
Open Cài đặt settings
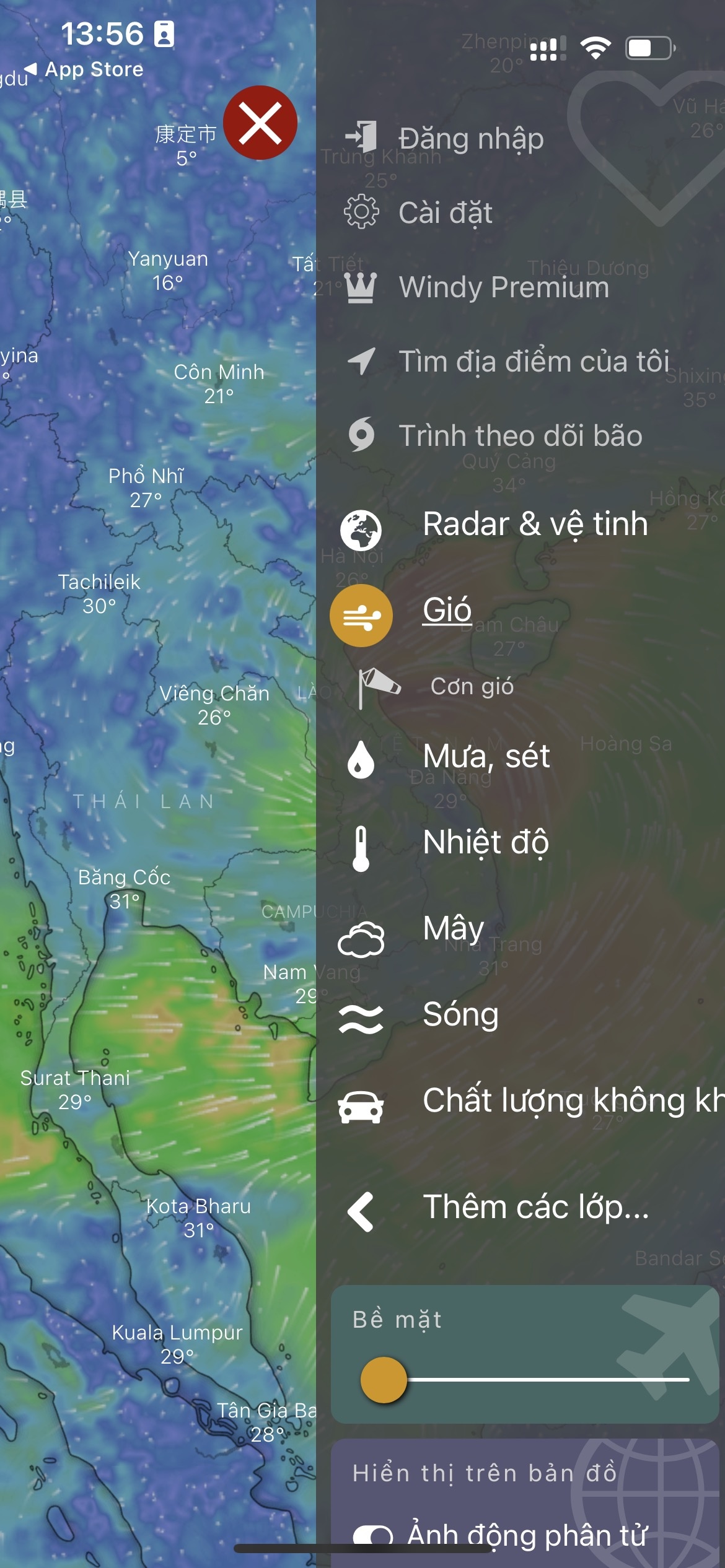point(361,212)
